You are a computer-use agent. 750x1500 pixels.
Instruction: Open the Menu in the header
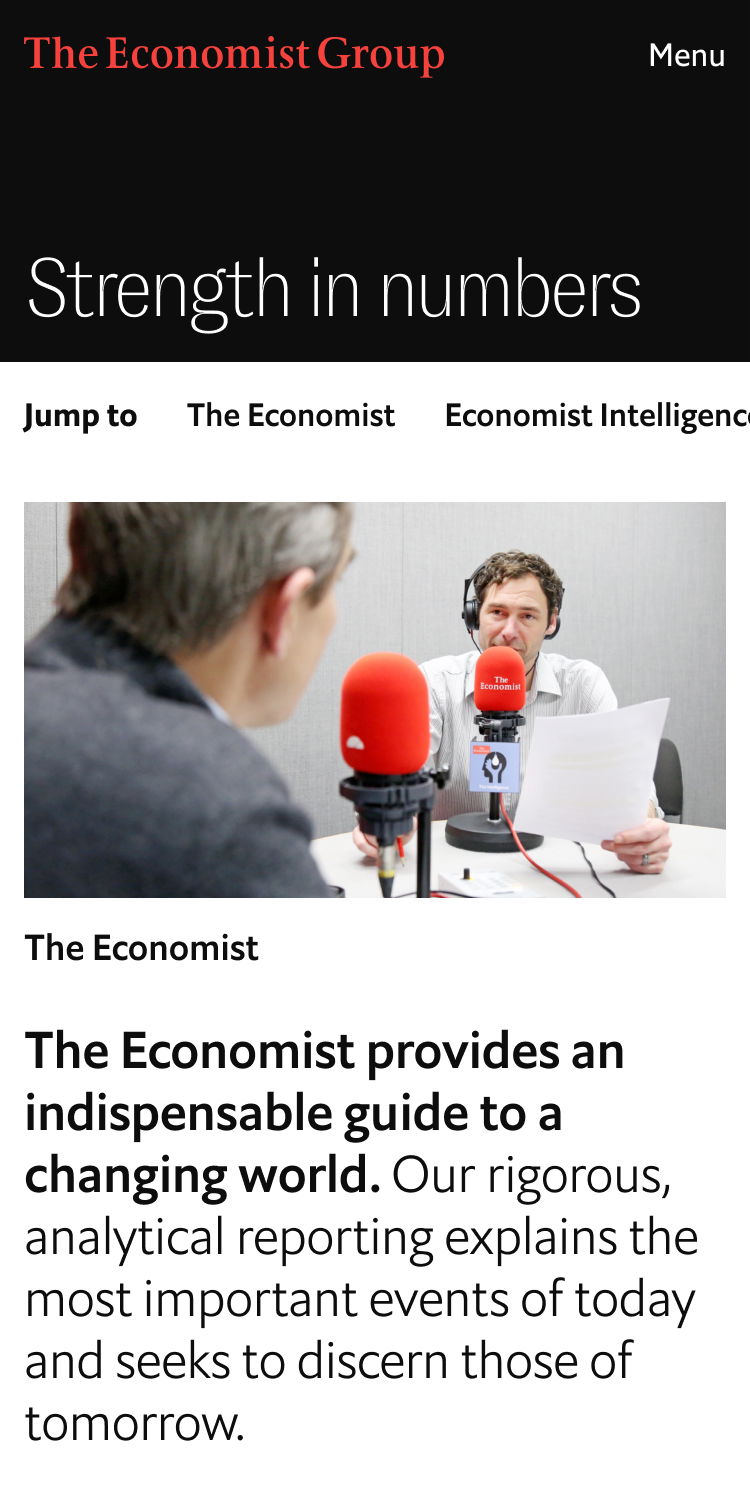[x=686, y=55]
